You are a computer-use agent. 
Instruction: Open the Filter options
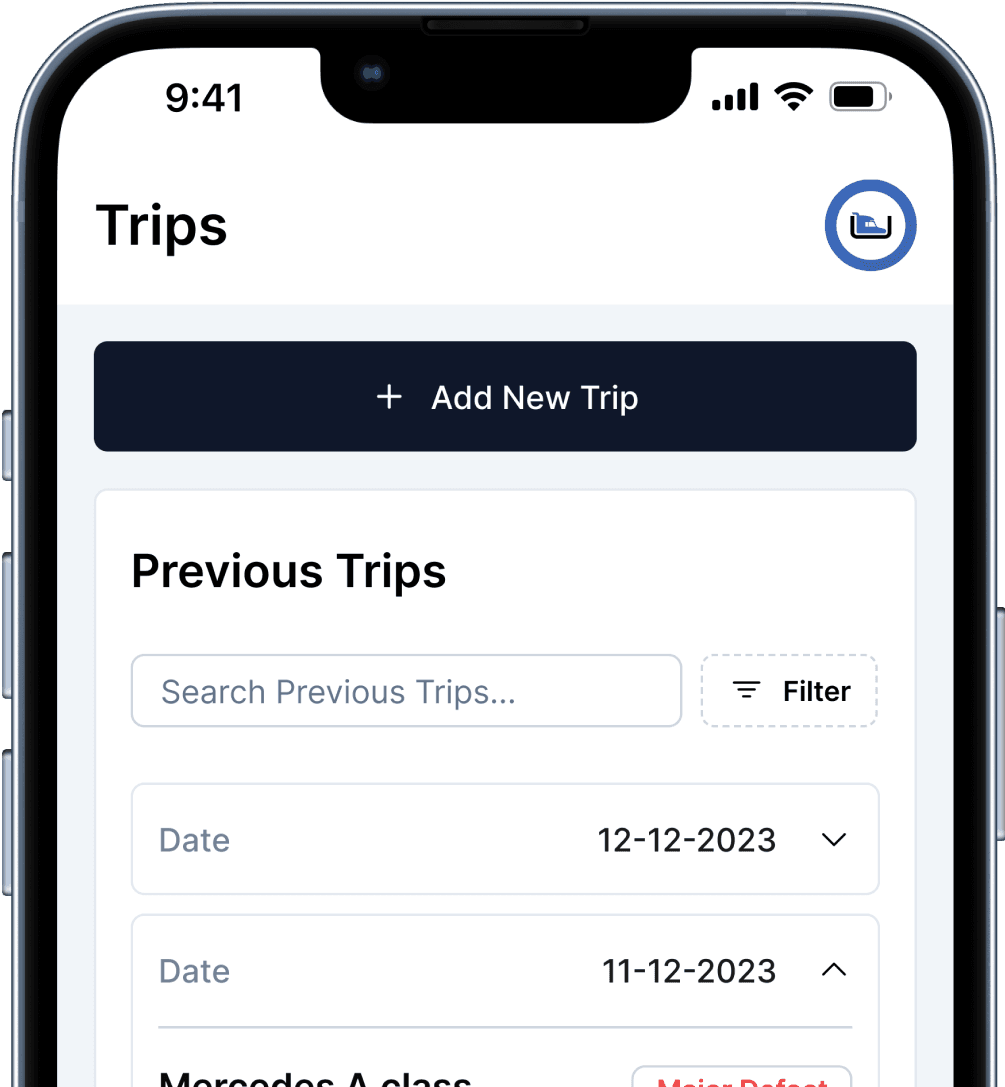point(789,691)
